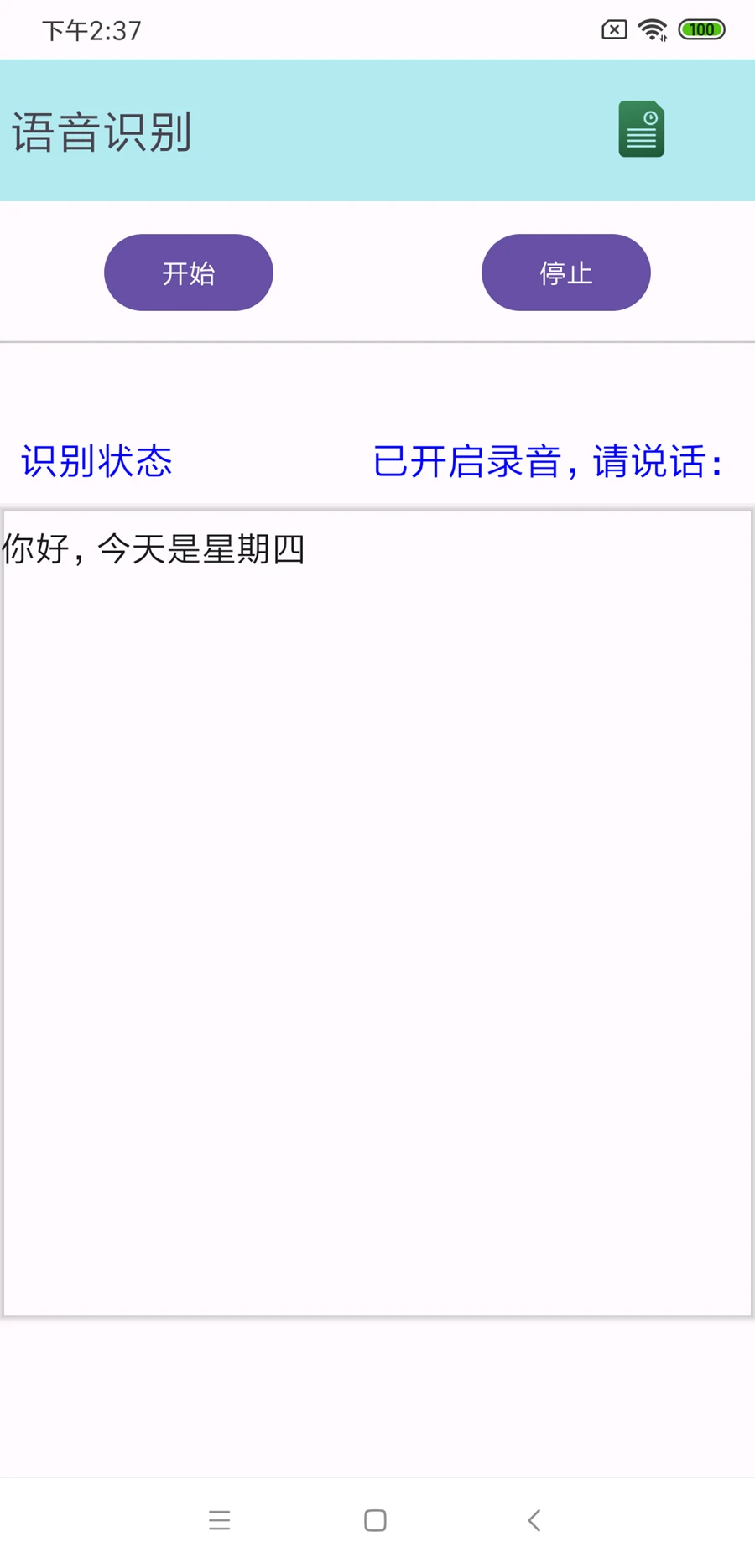Viewport: 755px width, 1568px height.
Task: Tap the recognized text box
Action: coord(377,913)
